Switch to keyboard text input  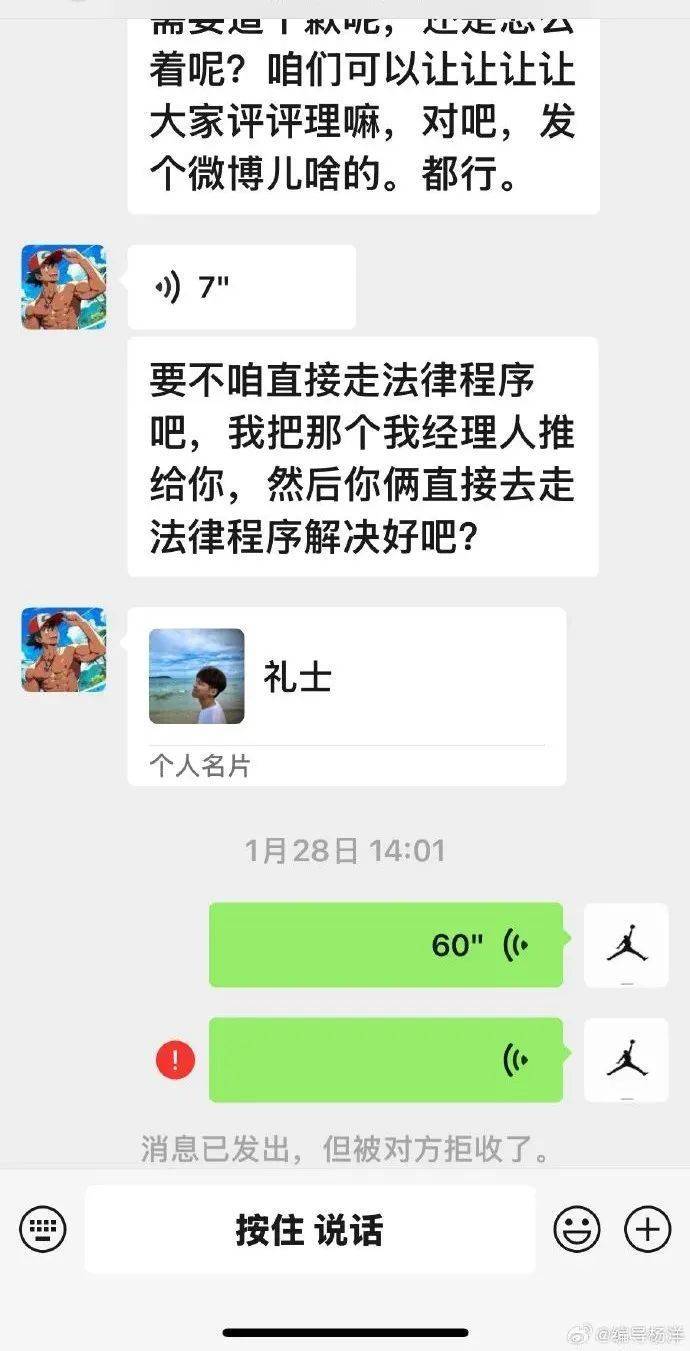click(43, 1228)
